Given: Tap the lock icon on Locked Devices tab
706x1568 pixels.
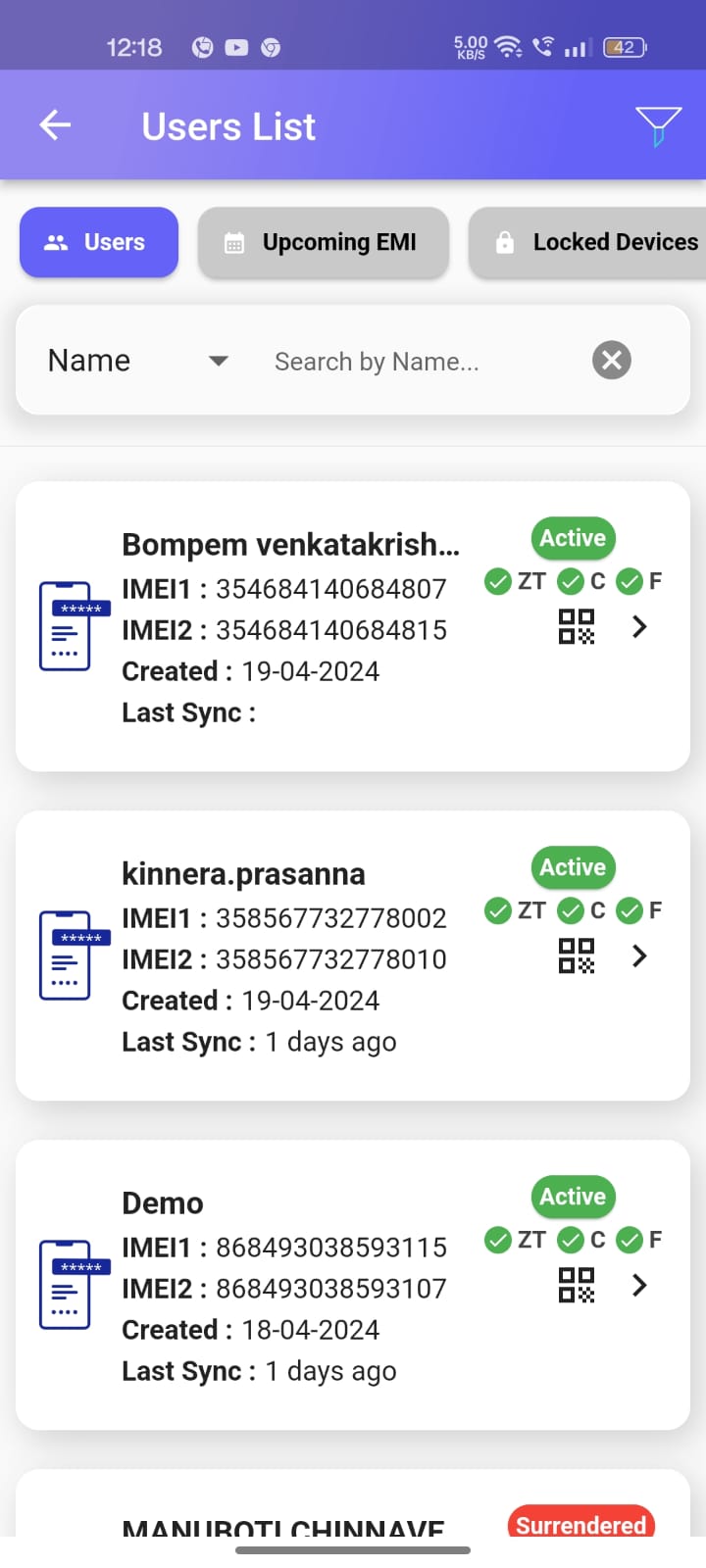Looking at the screenshot, I should pos(506,242).
